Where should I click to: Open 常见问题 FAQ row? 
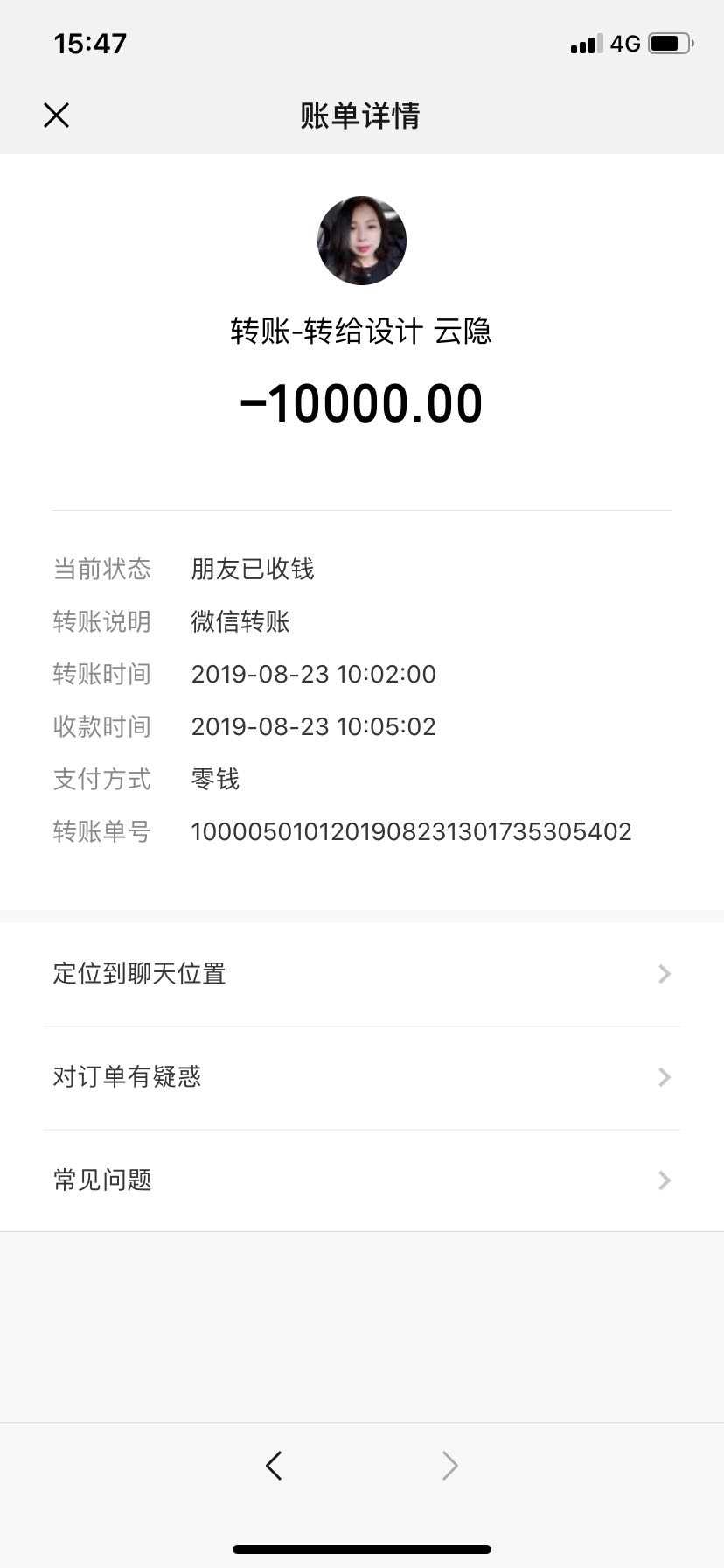[361, 1180]
